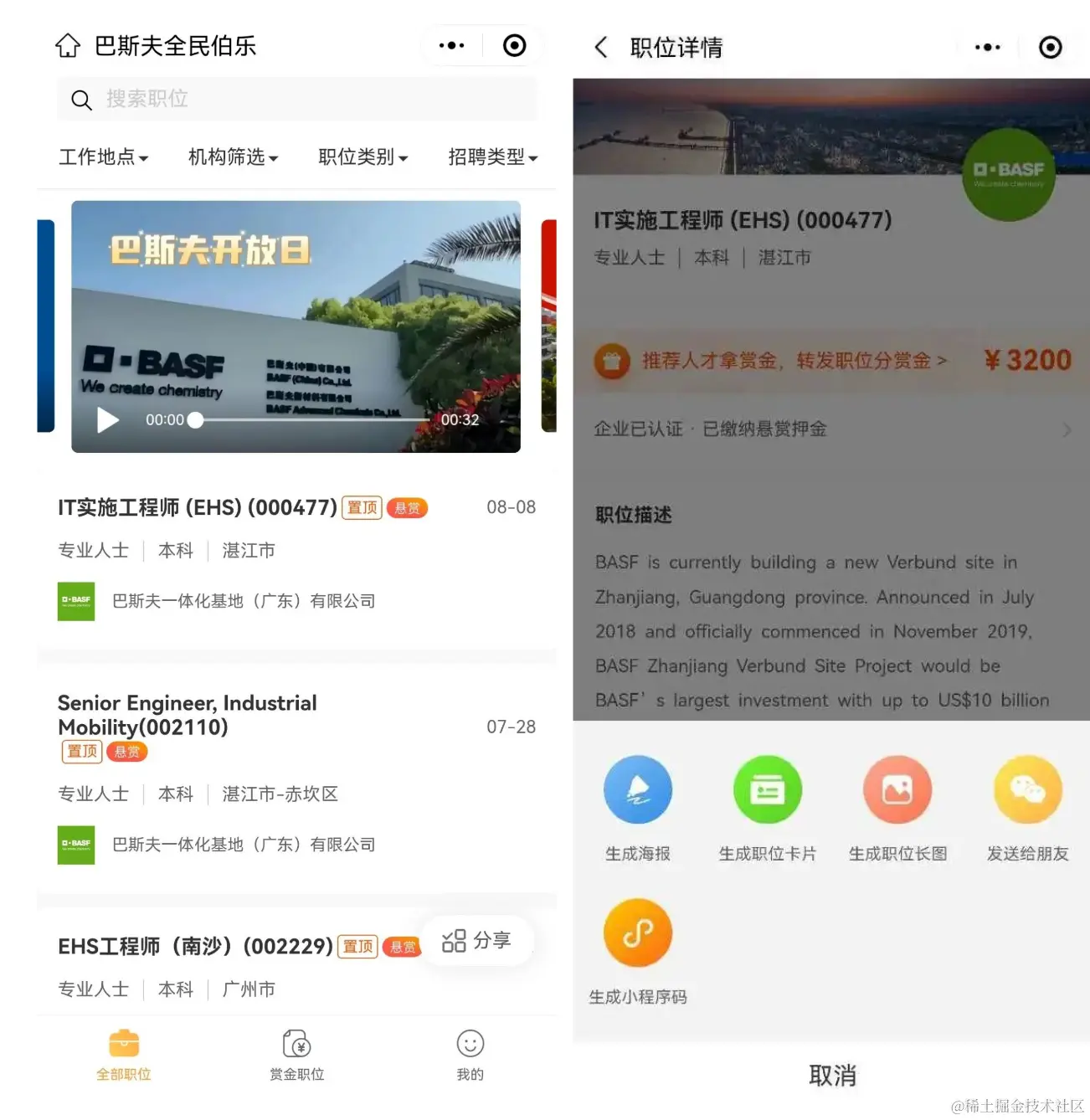Expand the 职位类别 filter dropdown
Image resolution: width=1090 pixels, height=1120 pixels.
[x=362, y=157]
